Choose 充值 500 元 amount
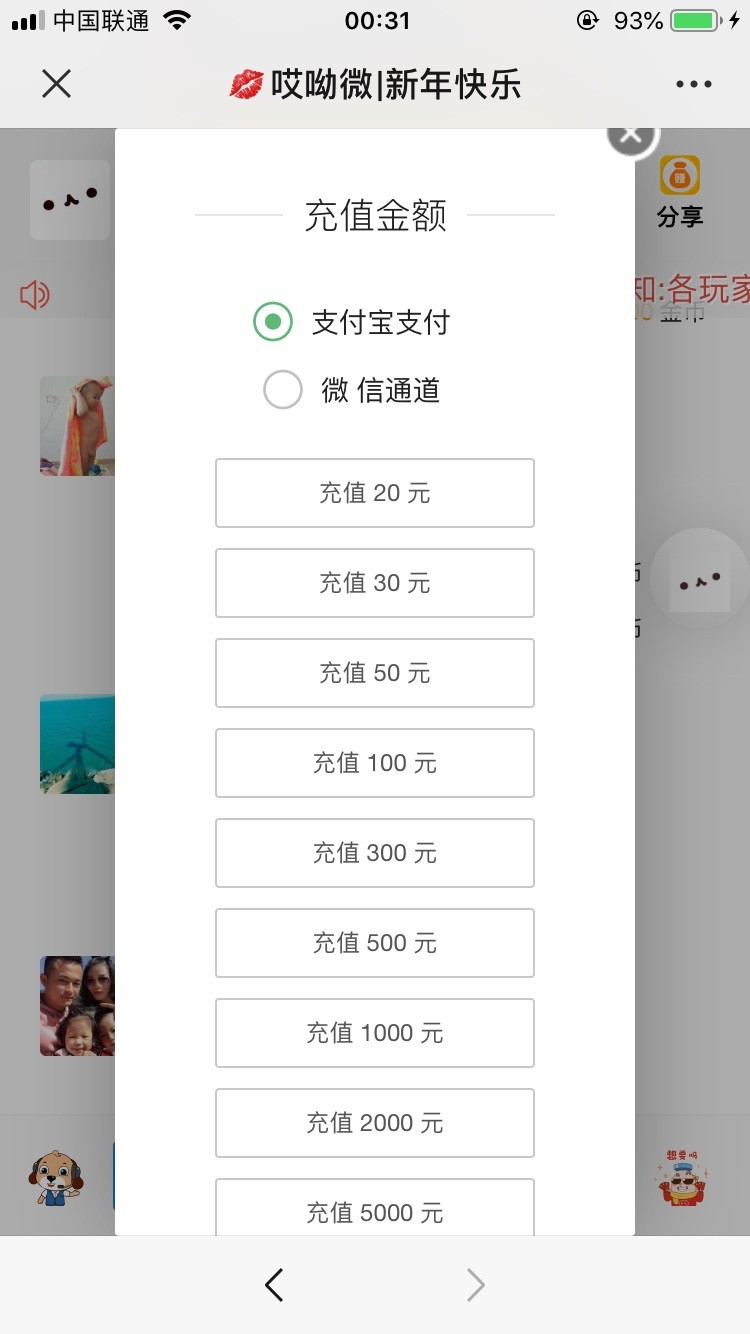Image resolution: width=750 pixels, height=1334 pixels. tap(375, 943)
